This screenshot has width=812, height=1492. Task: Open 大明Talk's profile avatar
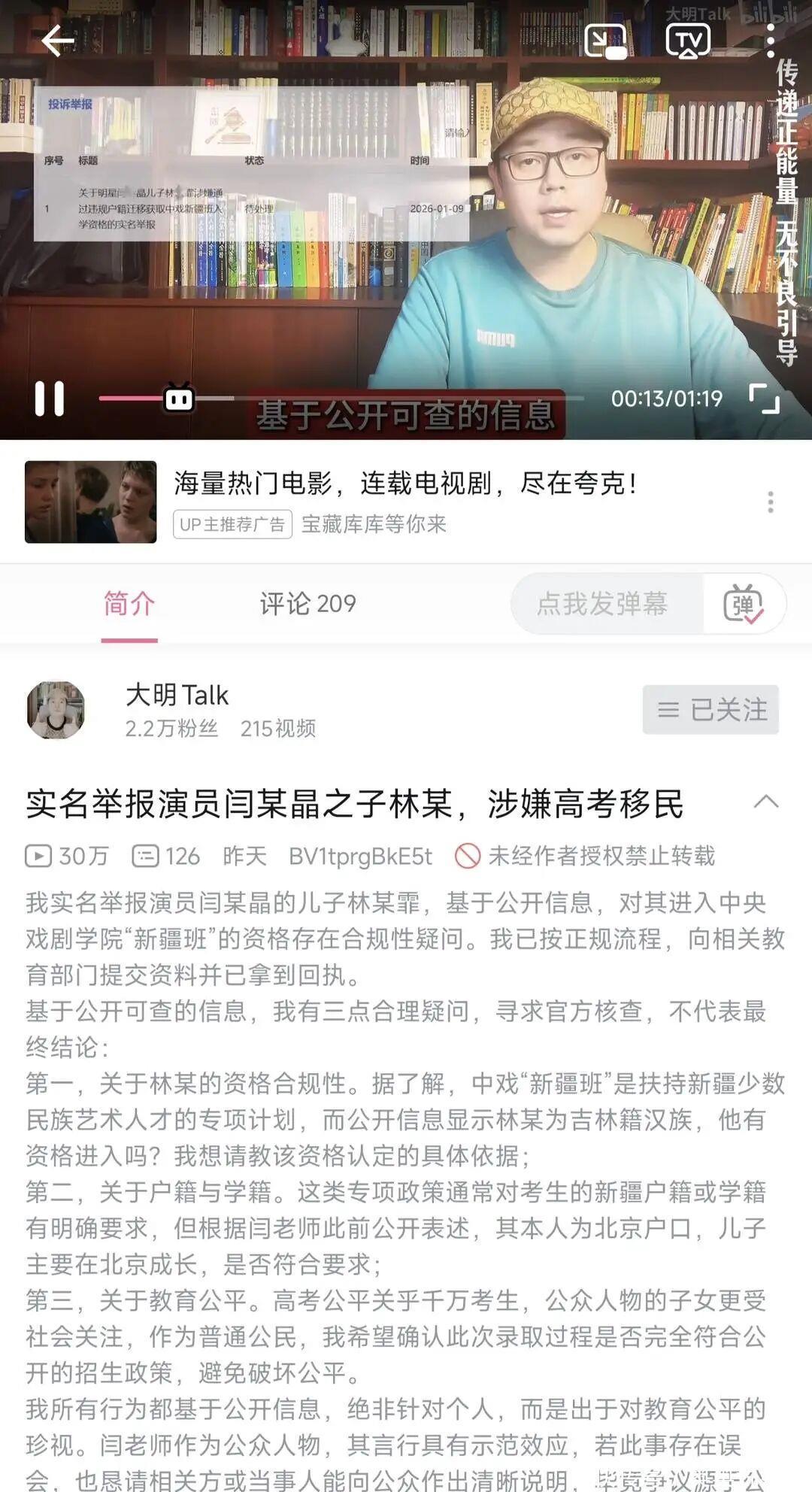tap(56, 710)
